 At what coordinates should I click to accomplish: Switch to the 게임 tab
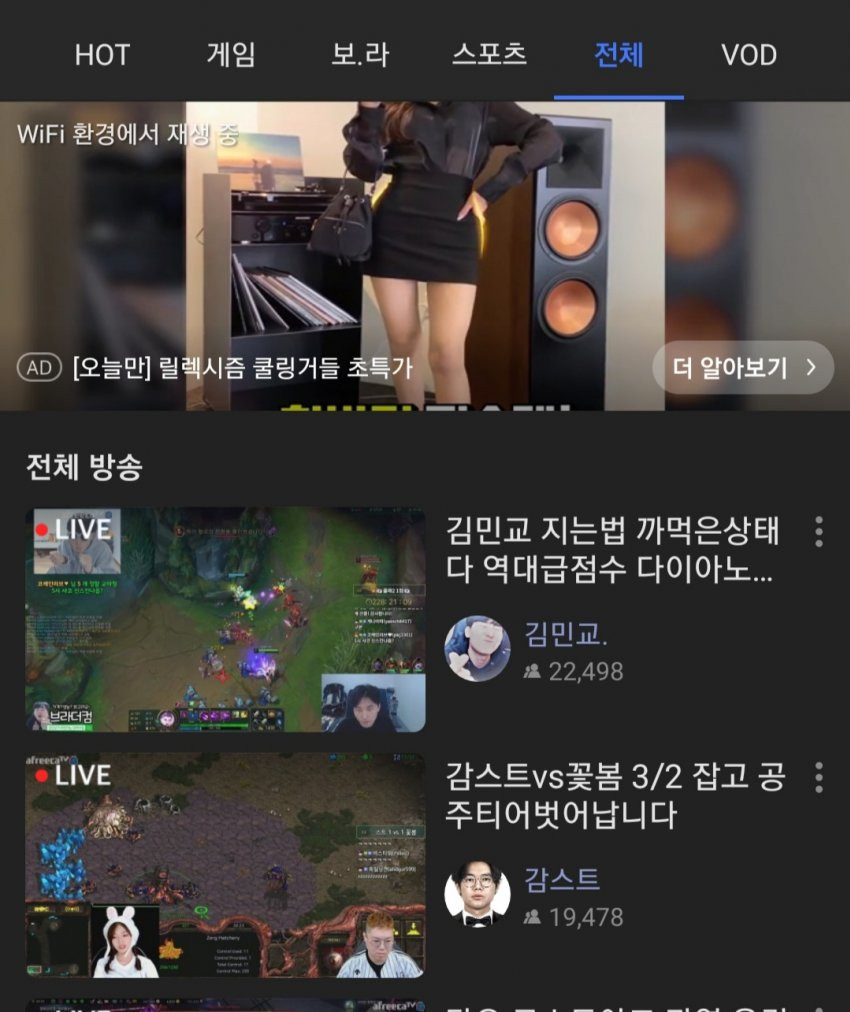coord(231,54)
